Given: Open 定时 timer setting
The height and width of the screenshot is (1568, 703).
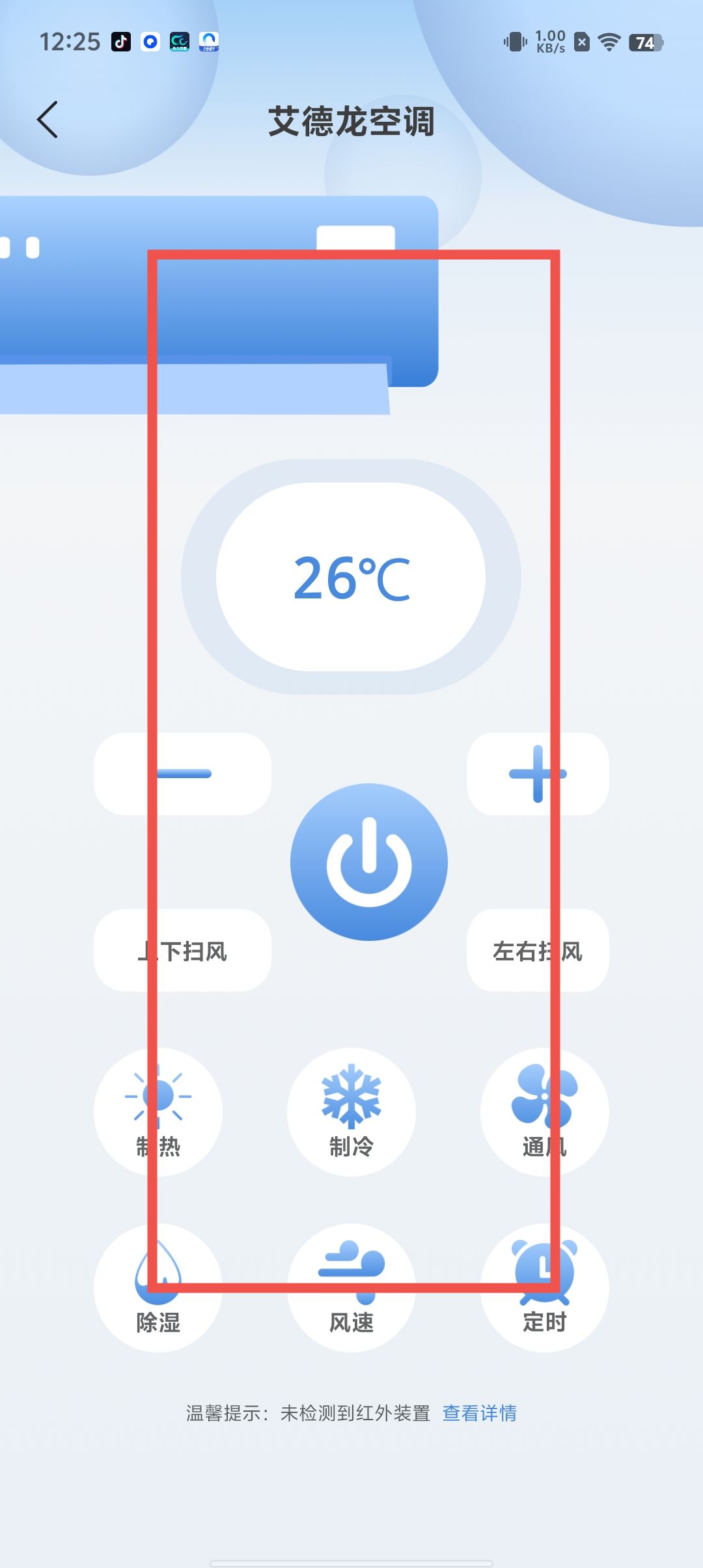Looking at the screenshot, I should click(x=544, y=1288).
